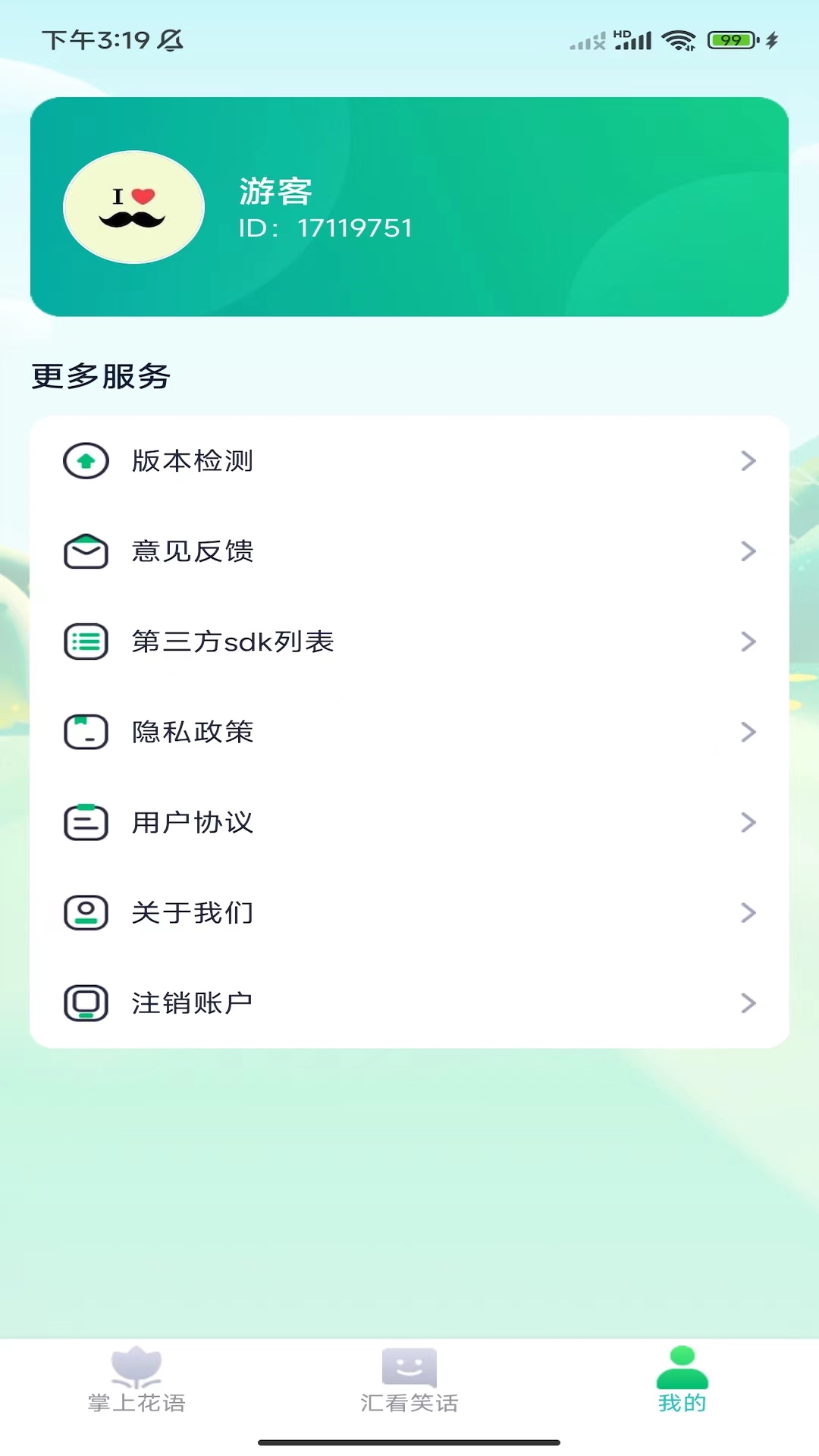Tap the user ID 17119751 text
Viewport: 819px width, 1456px height.
click(326, 227)
